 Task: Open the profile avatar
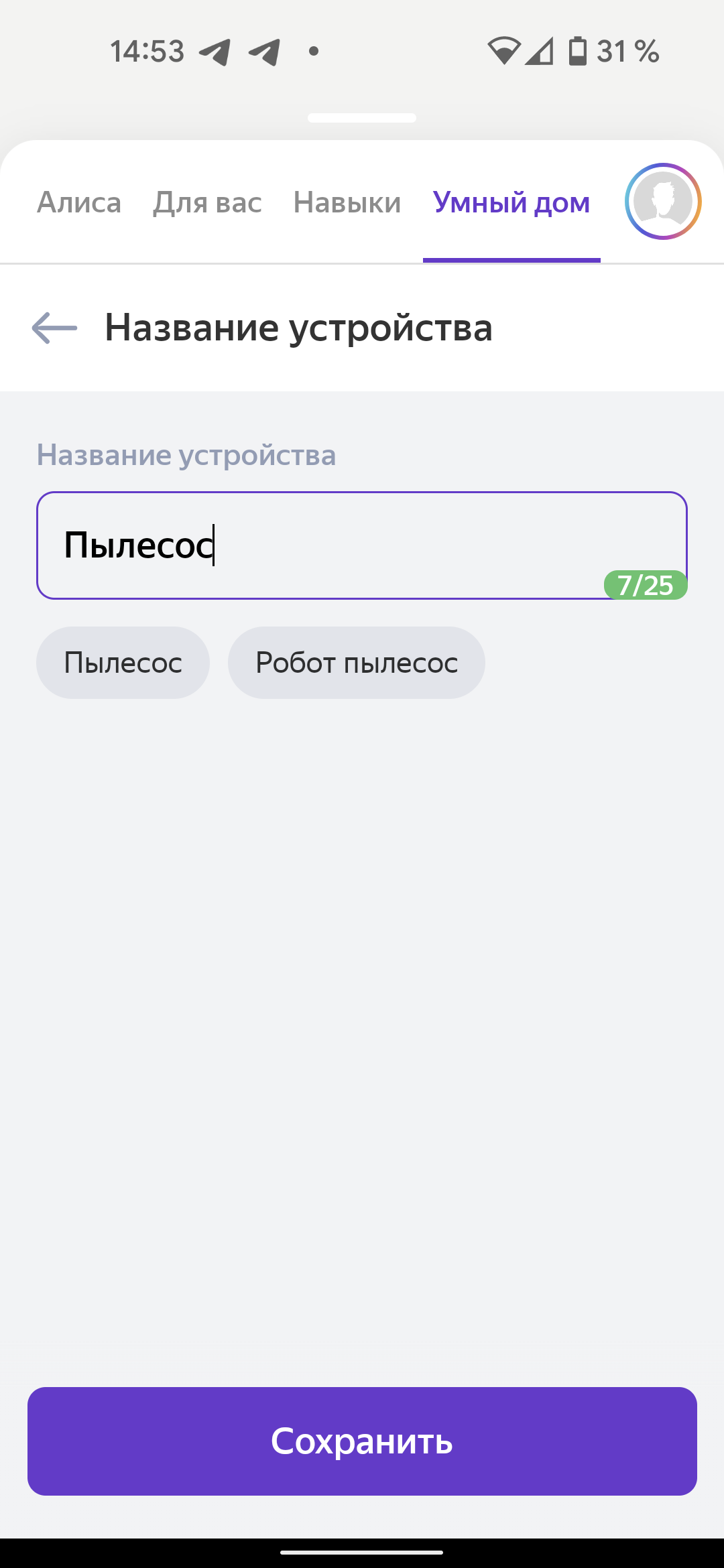click(x=663, y=201)
